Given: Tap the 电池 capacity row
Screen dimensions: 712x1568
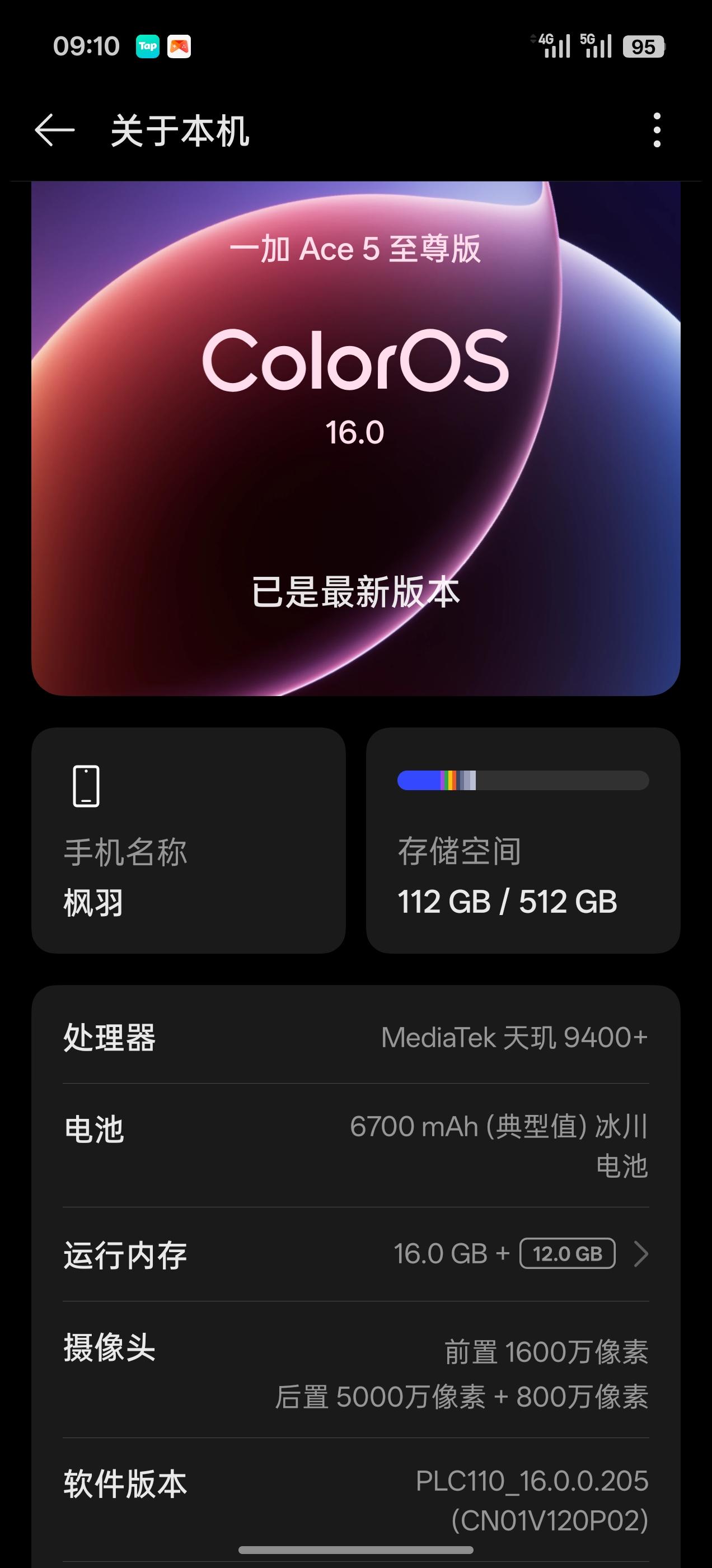Looking at the screenshot, I should (356, 1147).
